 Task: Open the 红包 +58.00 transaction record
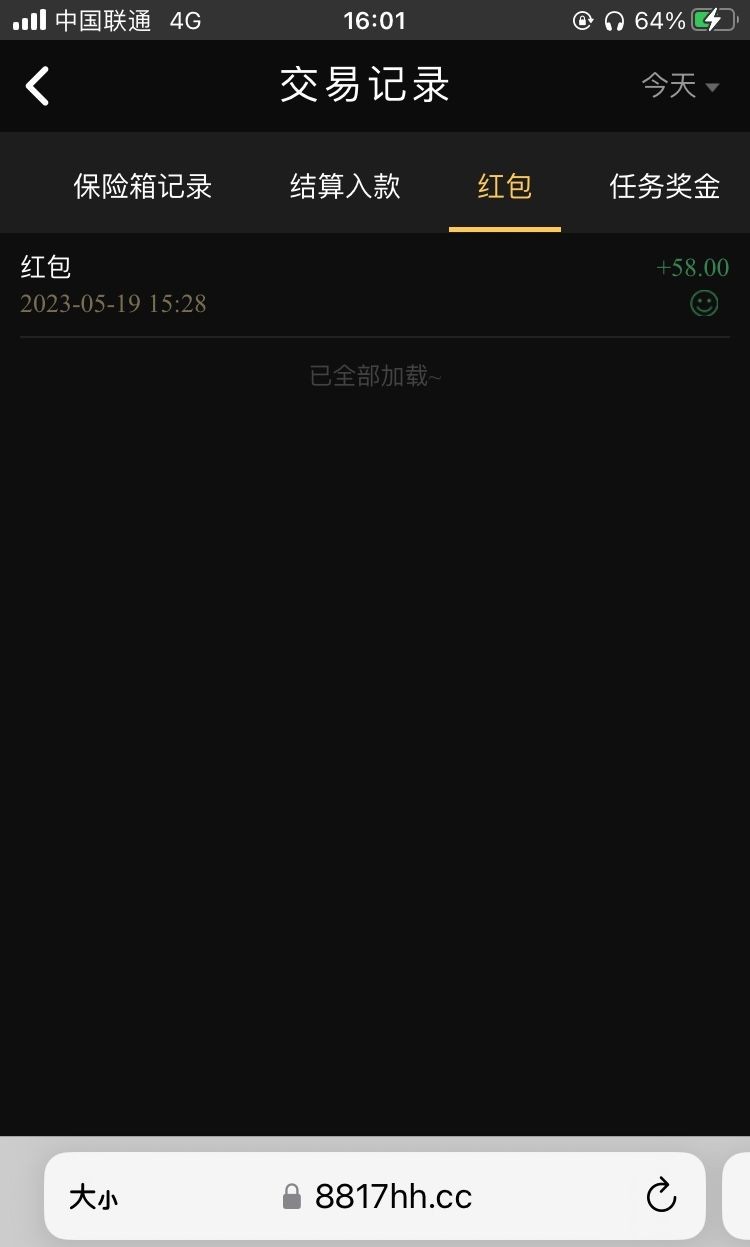pos(375,285)
